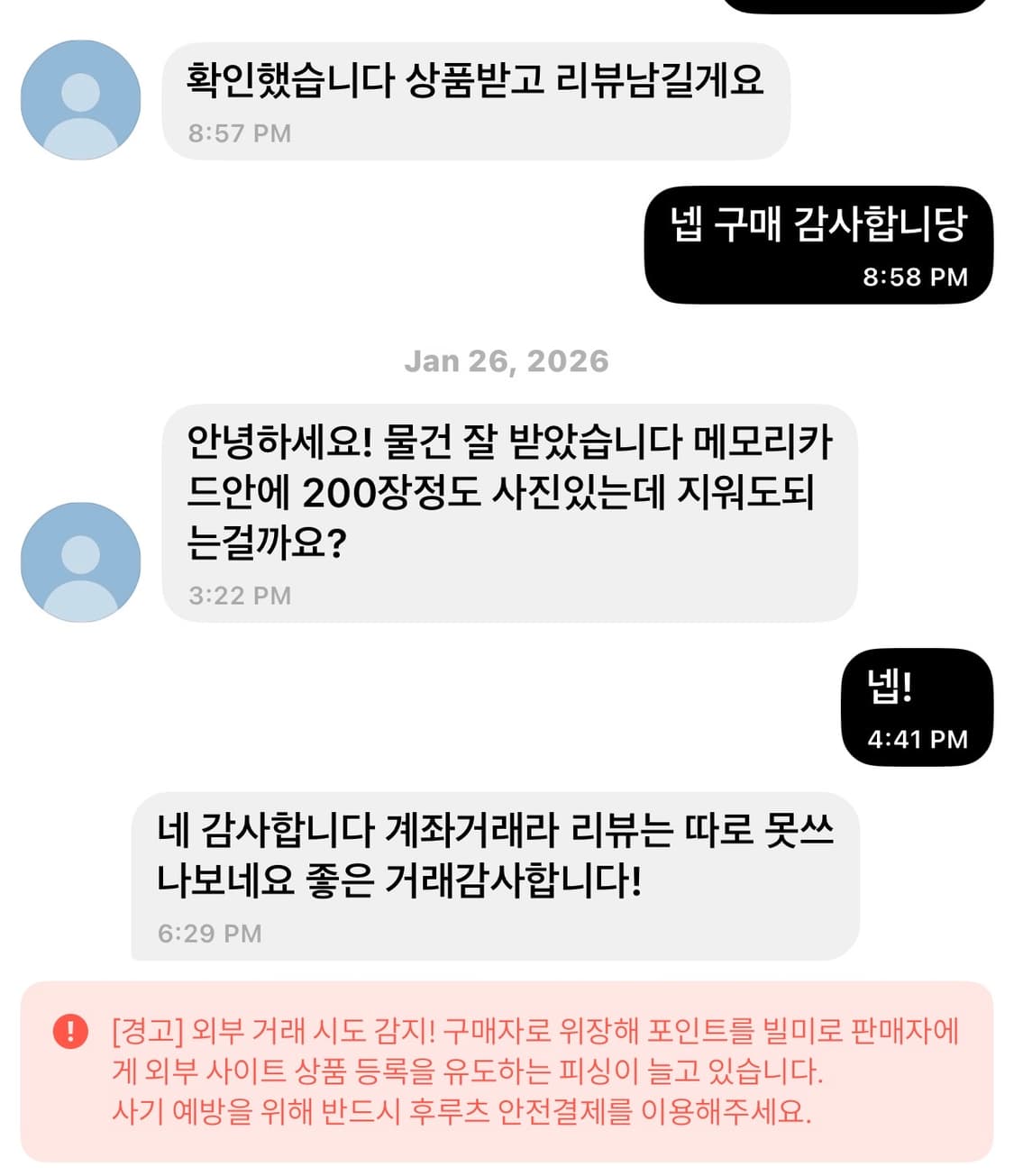
Task: Click the 8:58 PM timestamp inside the black bubble
Action: 914,278
